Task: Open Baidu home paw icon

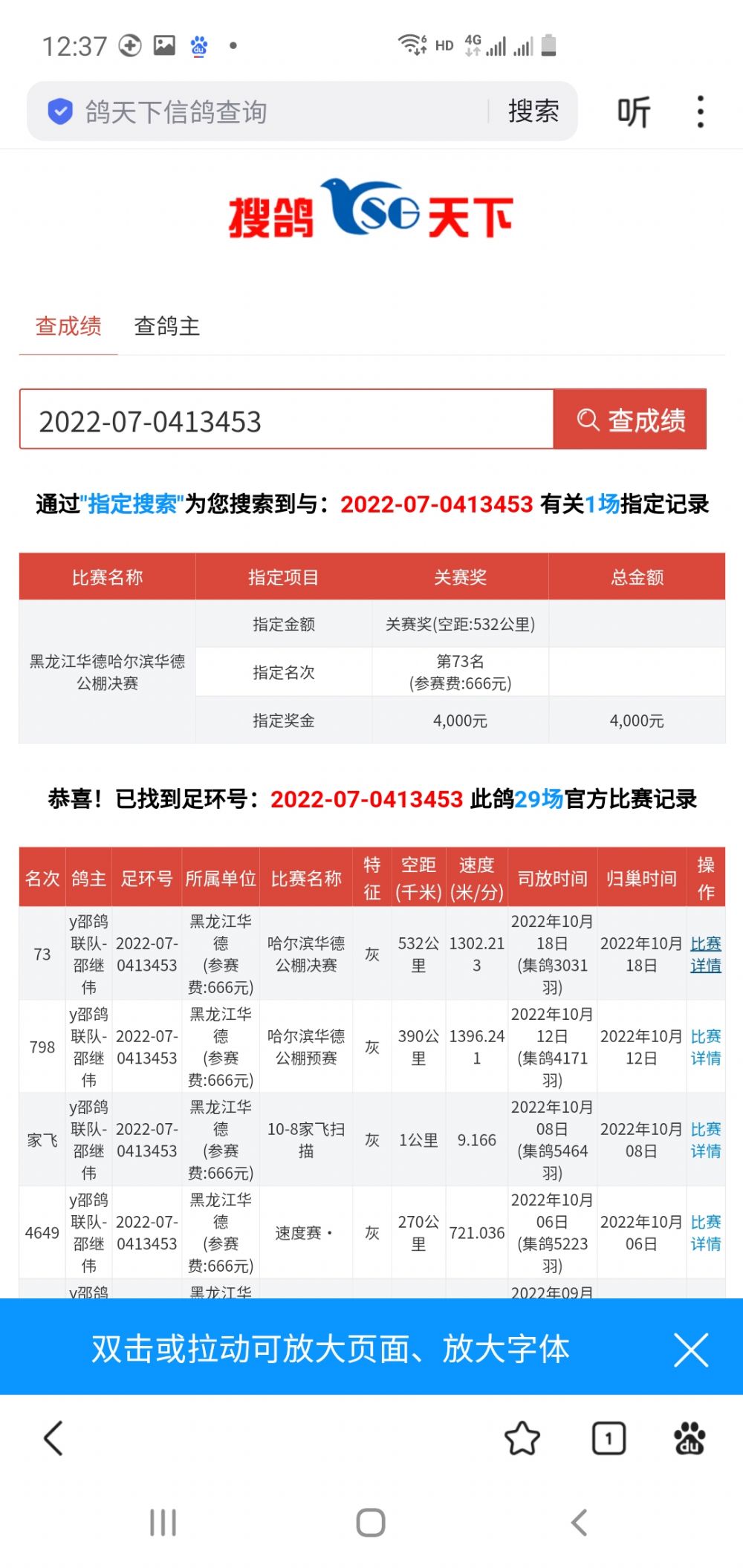Action: tap(690, 1439)
